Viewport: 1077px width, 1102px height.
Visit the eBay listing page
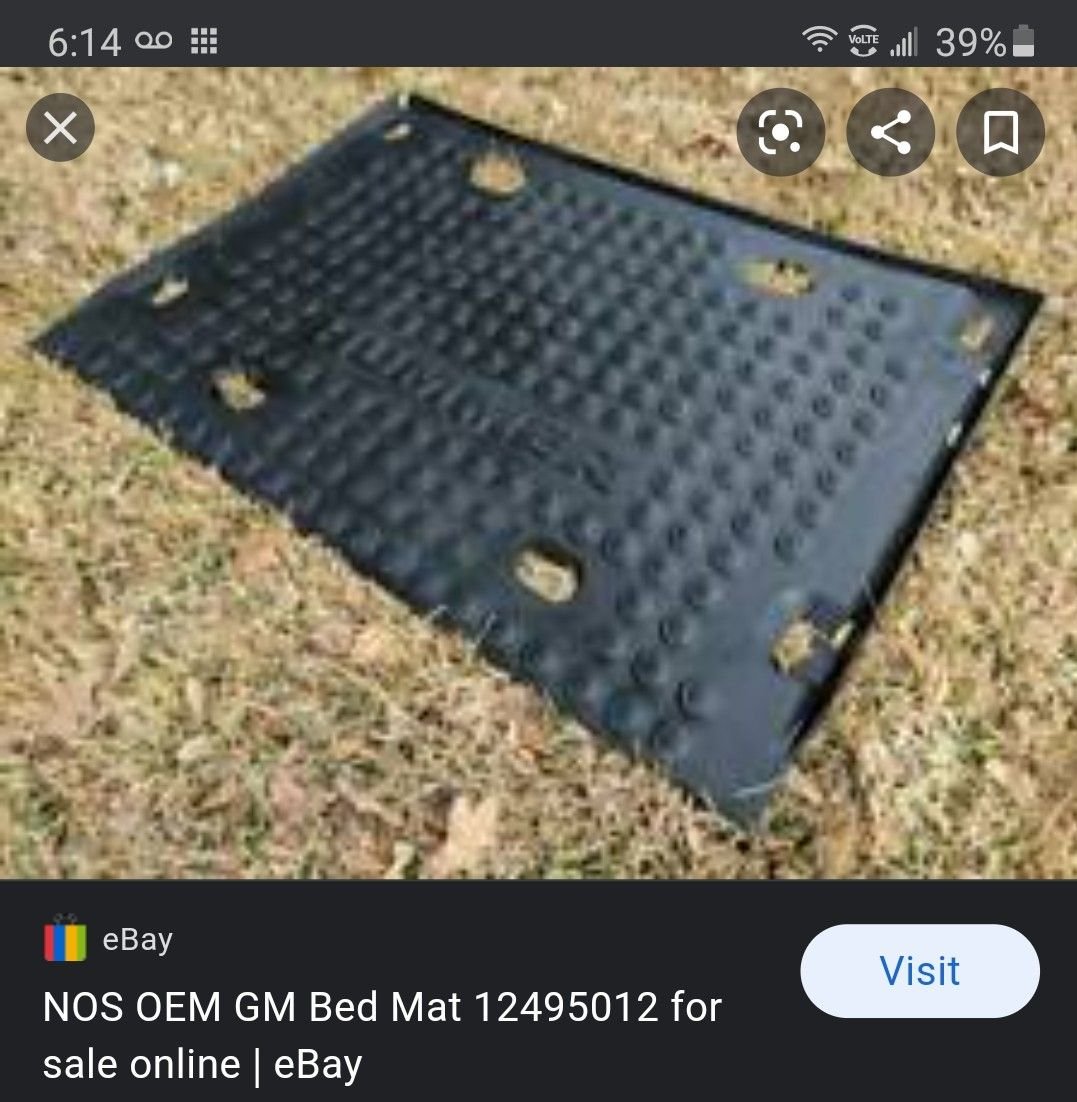[919, 971]
